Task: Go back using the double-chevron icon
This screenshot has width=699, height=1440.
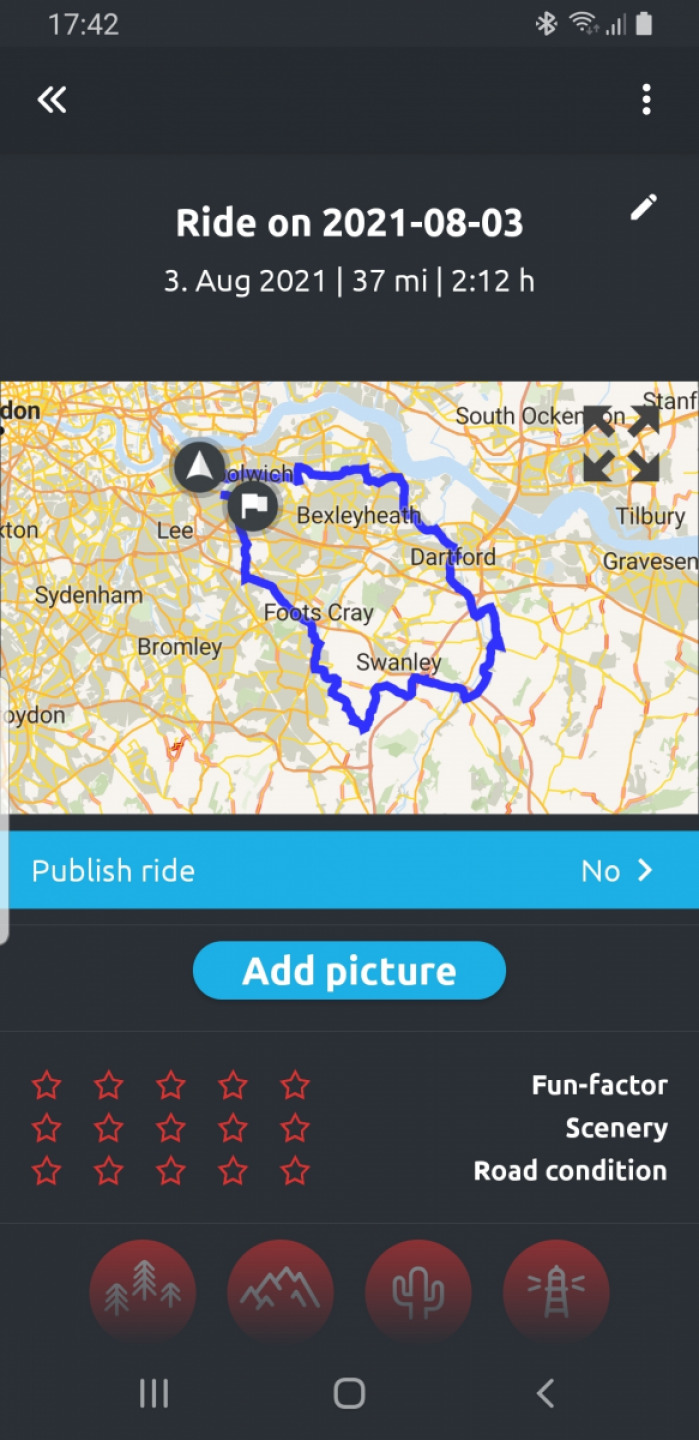Action: tap(52, 99)
